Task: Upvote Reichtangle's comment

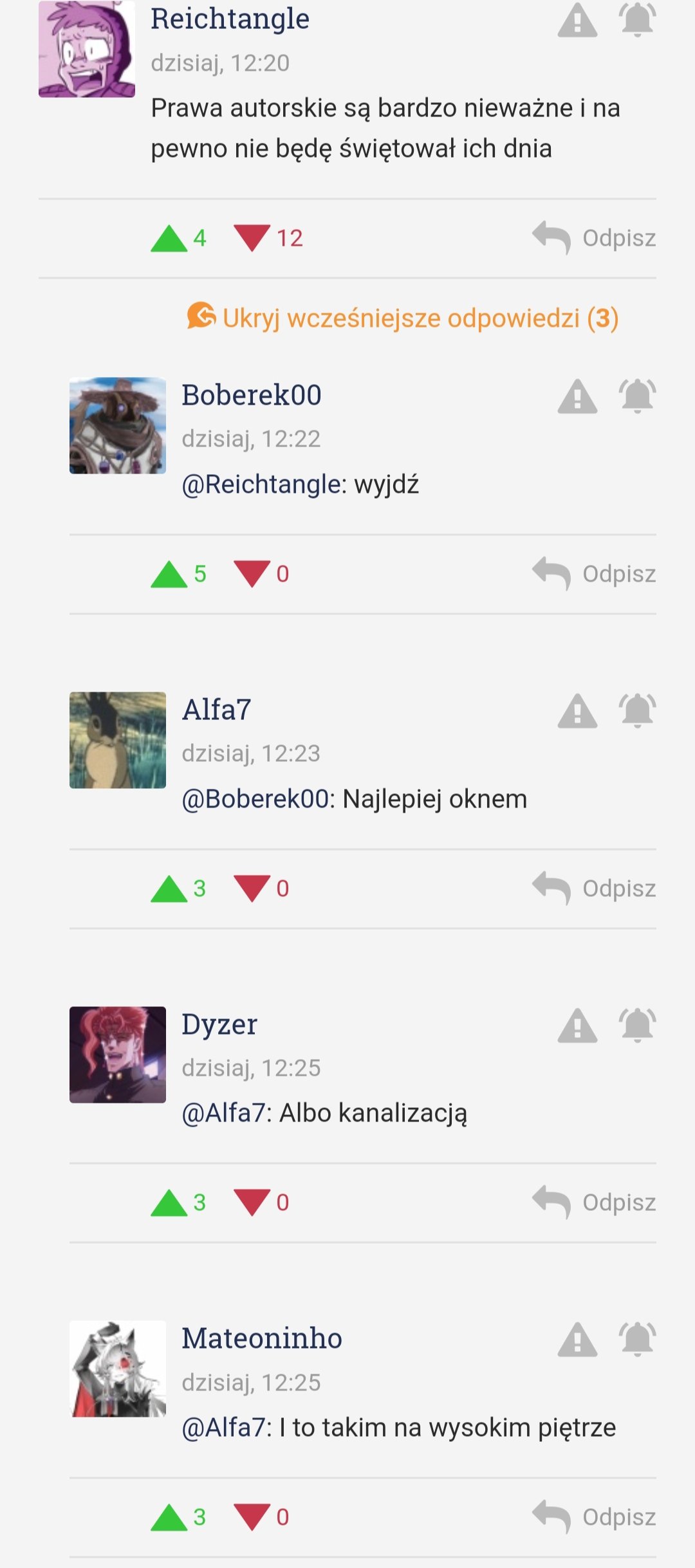Action: (169, 238)
